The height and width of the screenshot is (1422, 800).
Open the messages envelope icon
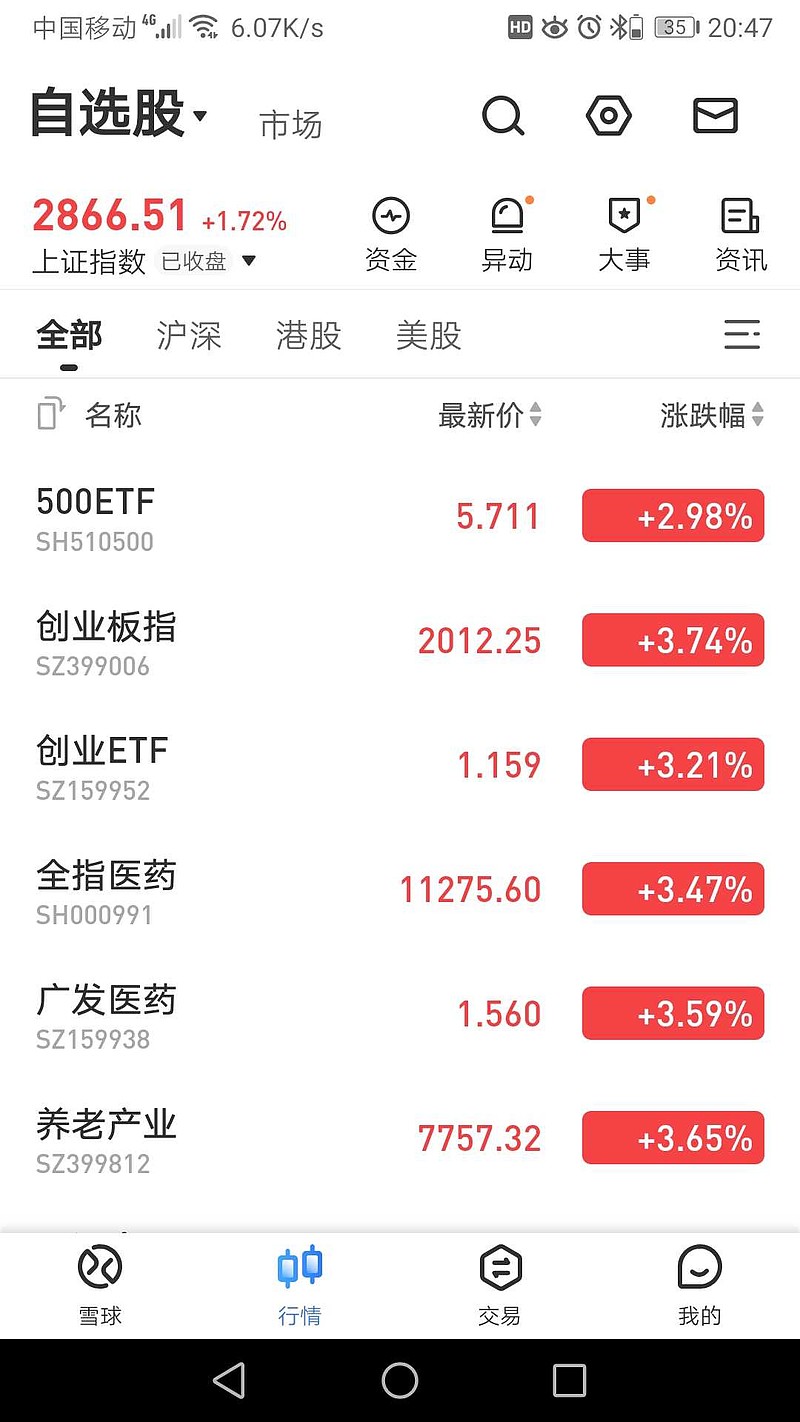coord(715,116)
